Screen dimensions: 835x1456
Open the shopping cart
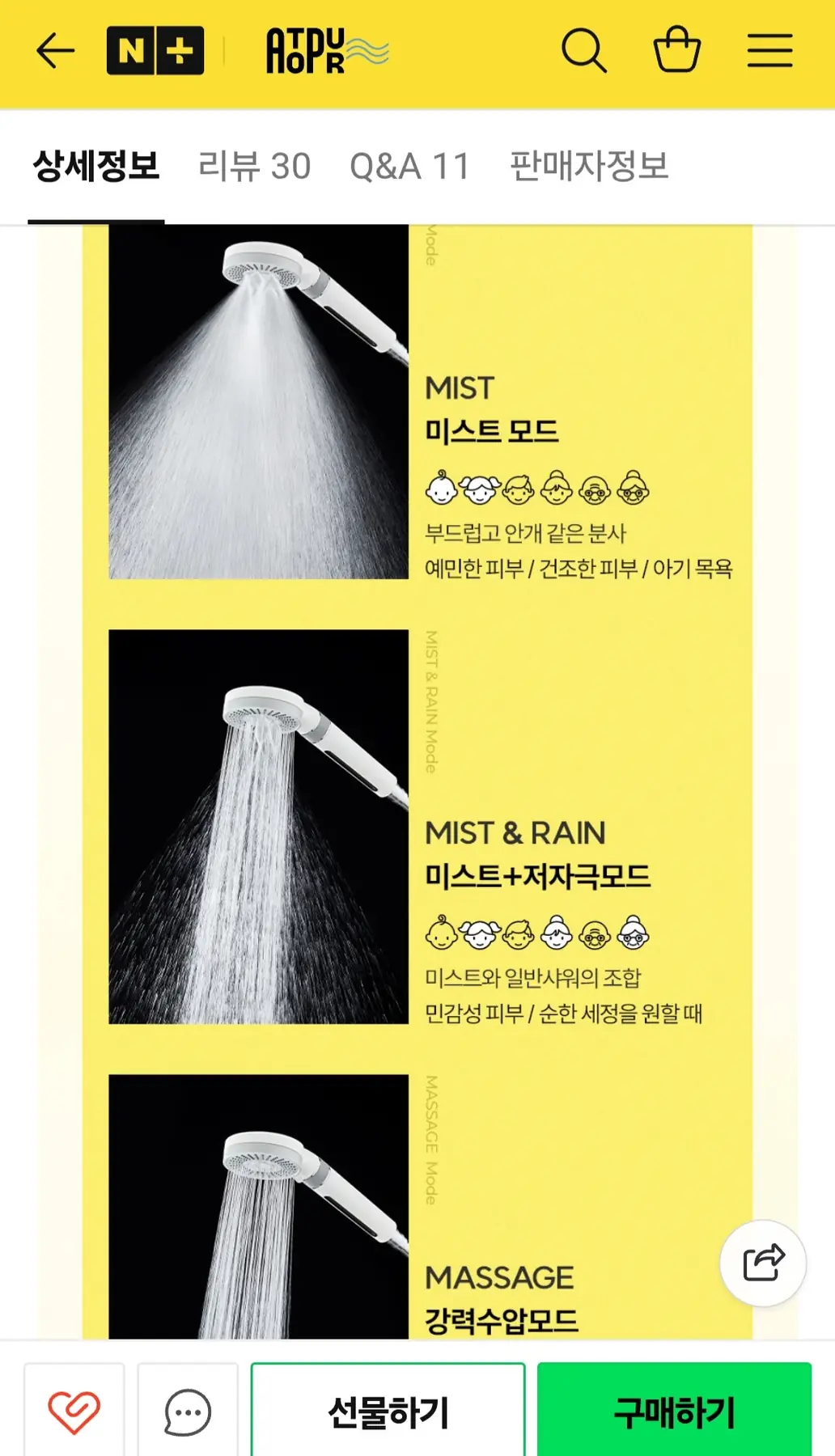pyautogui.click(x=676, y=50)
